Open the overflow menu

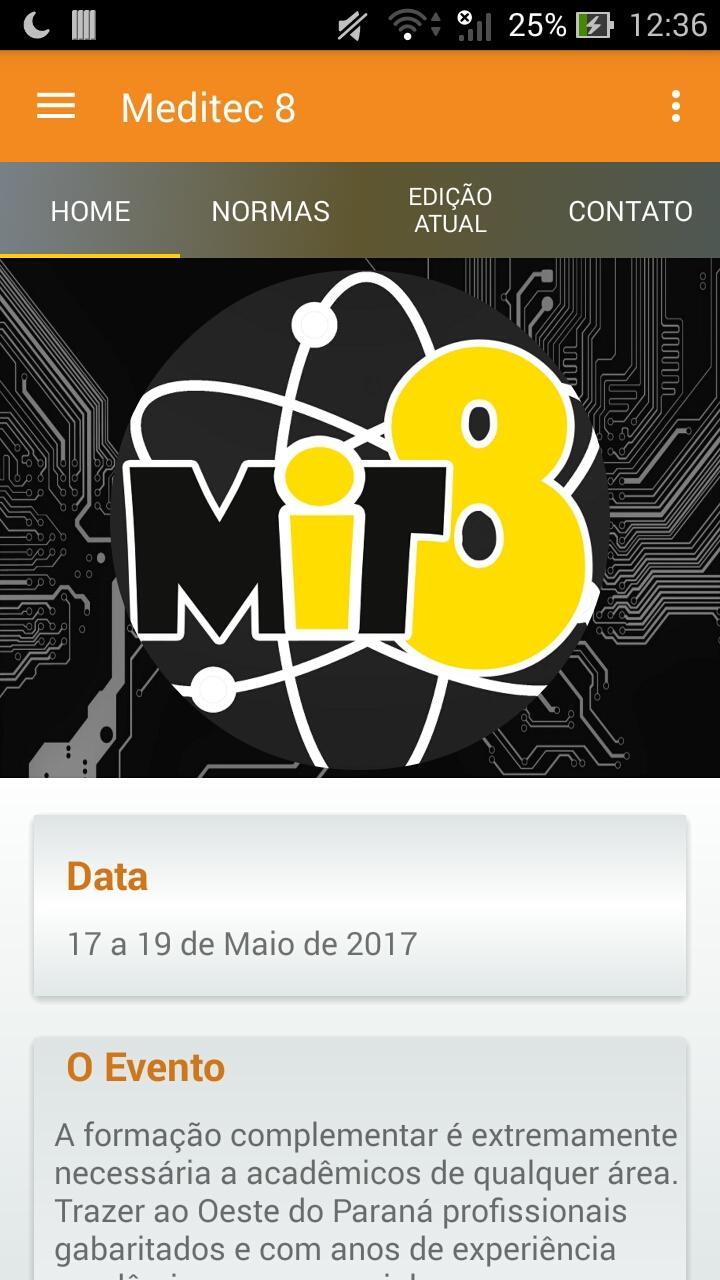(x=676, y=106)
